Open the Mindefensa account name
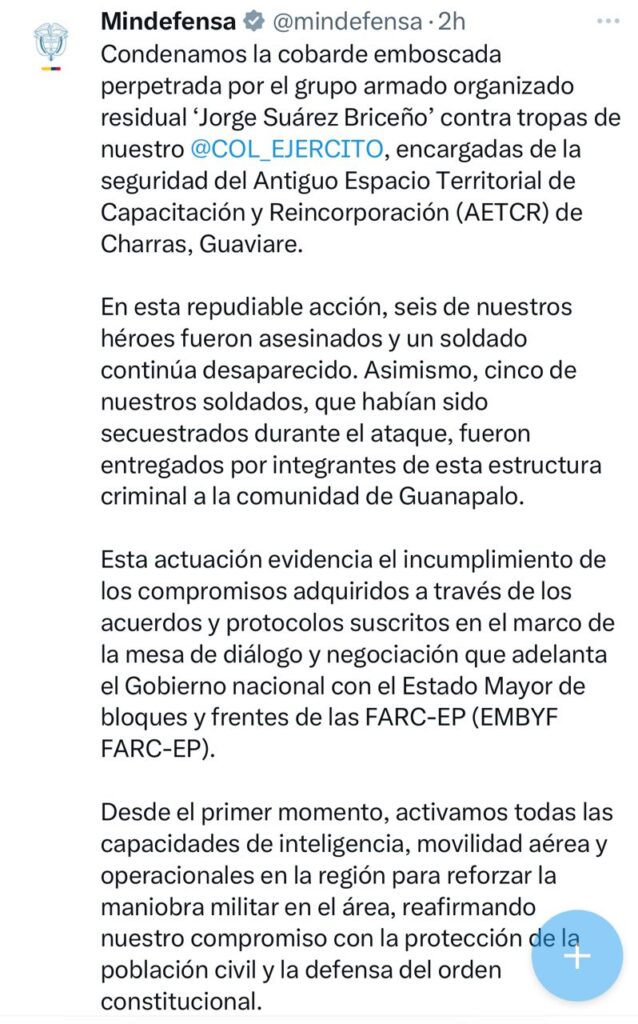The width and height of the screenshot is (638, 1024). pos(168,21)
